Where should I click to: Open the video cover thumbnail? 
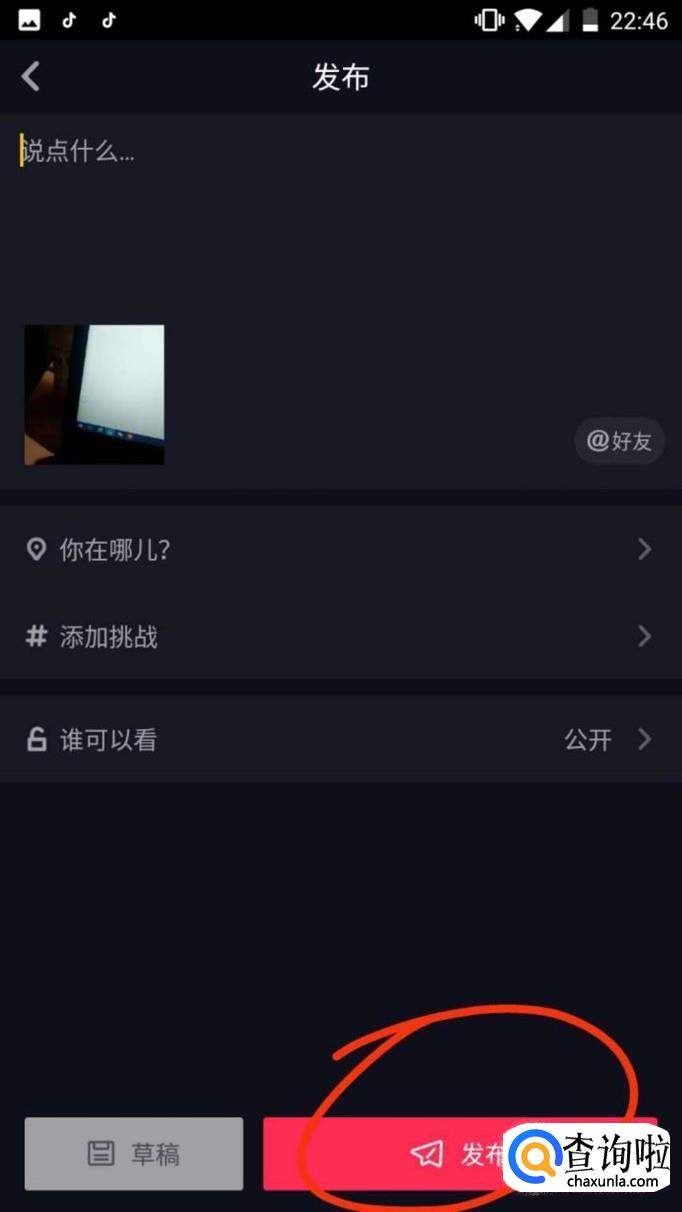pos(94,394)
